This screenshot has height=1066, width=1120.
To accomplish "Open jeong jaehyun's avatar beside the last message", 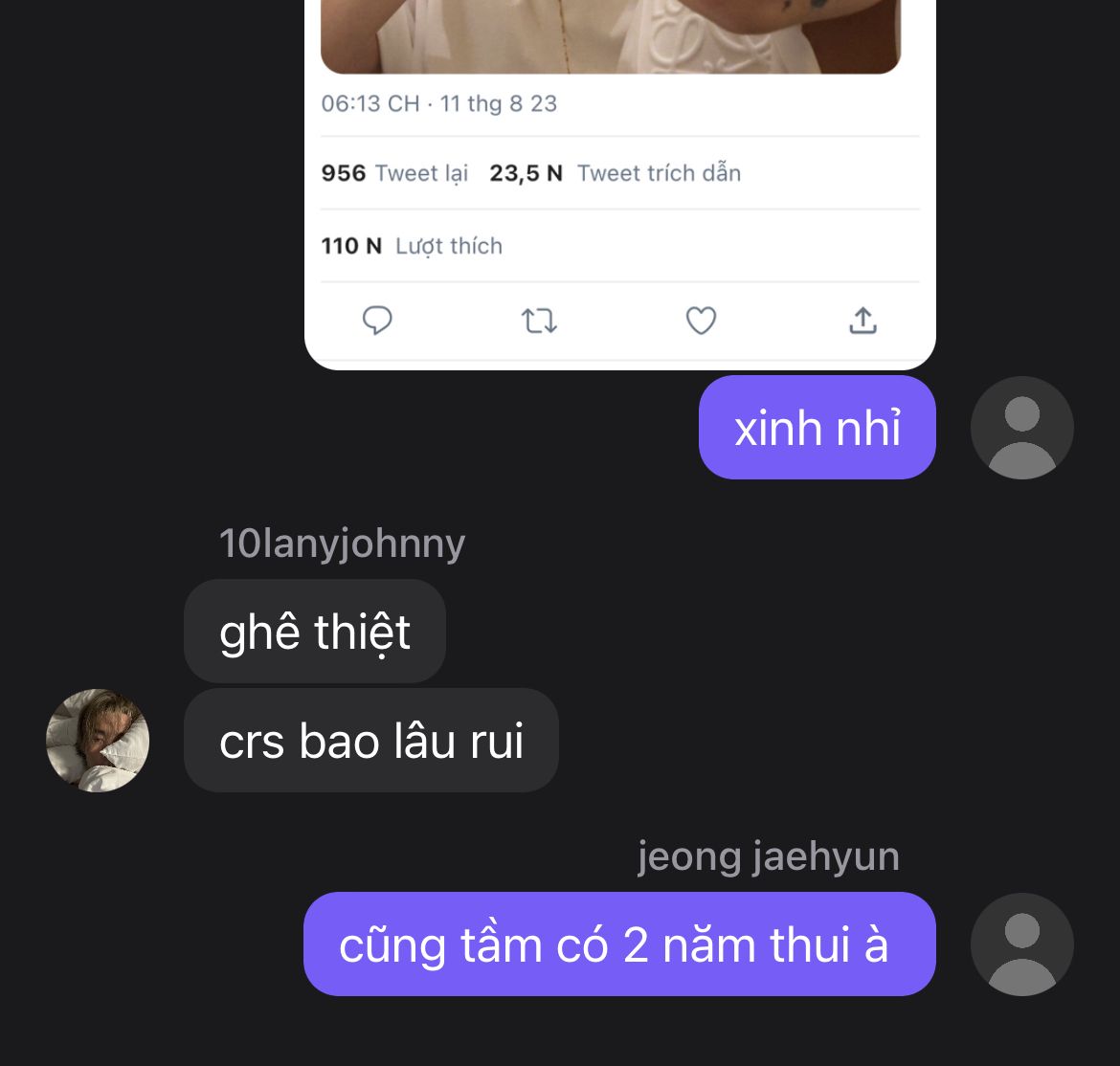I will click(x=1021, y=944).
